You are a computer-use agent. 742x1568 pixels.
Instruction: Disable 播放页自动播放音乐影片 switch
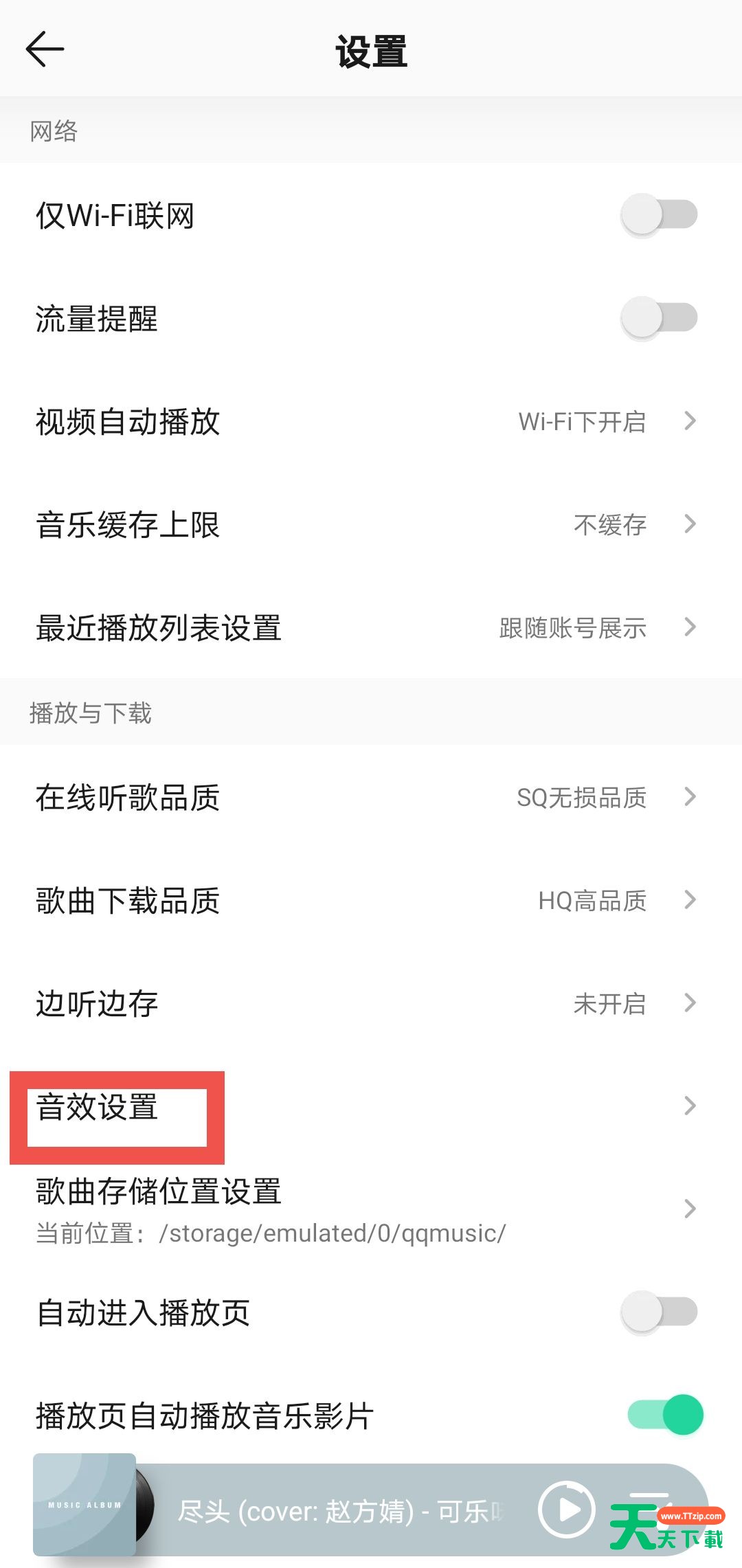tap(665, 1415)
